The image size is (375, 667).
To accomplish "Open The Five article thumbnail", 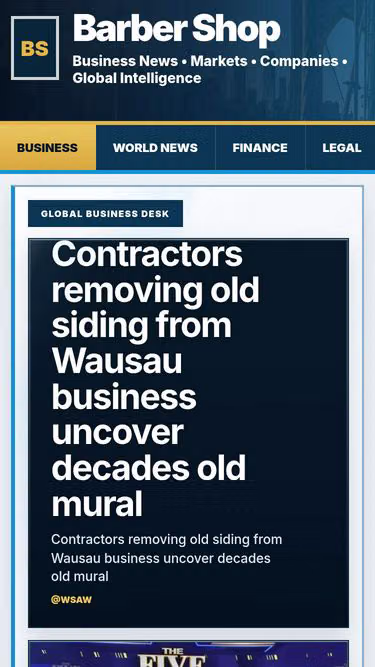I will tap(188, 654).
